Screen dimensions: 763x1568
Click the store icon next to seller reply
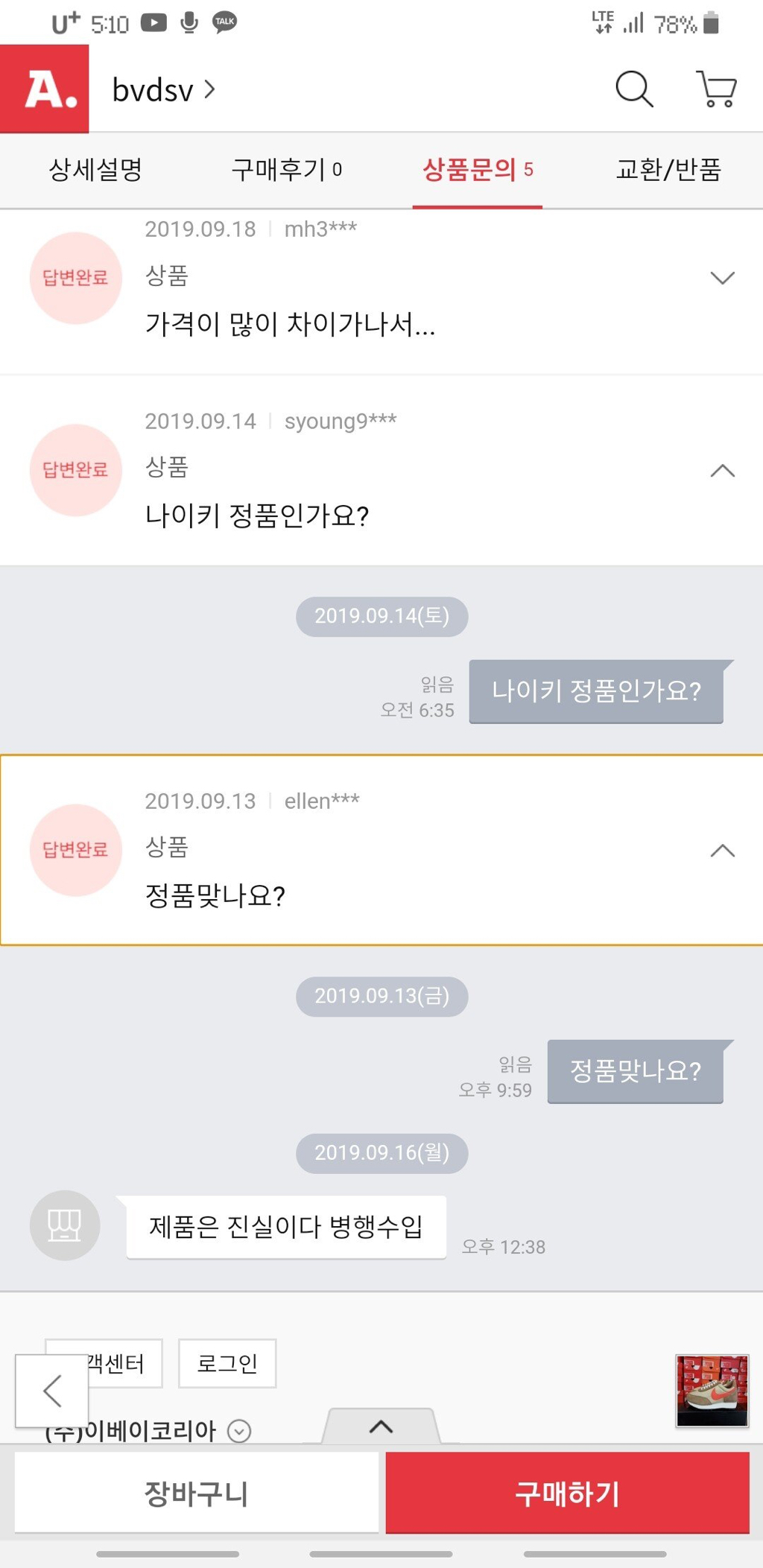[x=64, y=1225]
